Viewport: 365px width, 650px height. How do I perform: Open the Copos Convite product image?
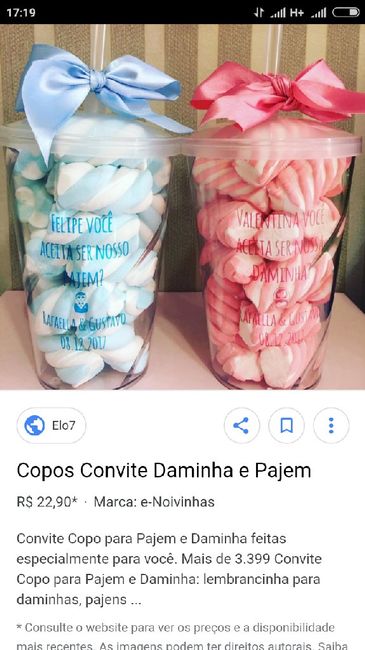[182, 207]
